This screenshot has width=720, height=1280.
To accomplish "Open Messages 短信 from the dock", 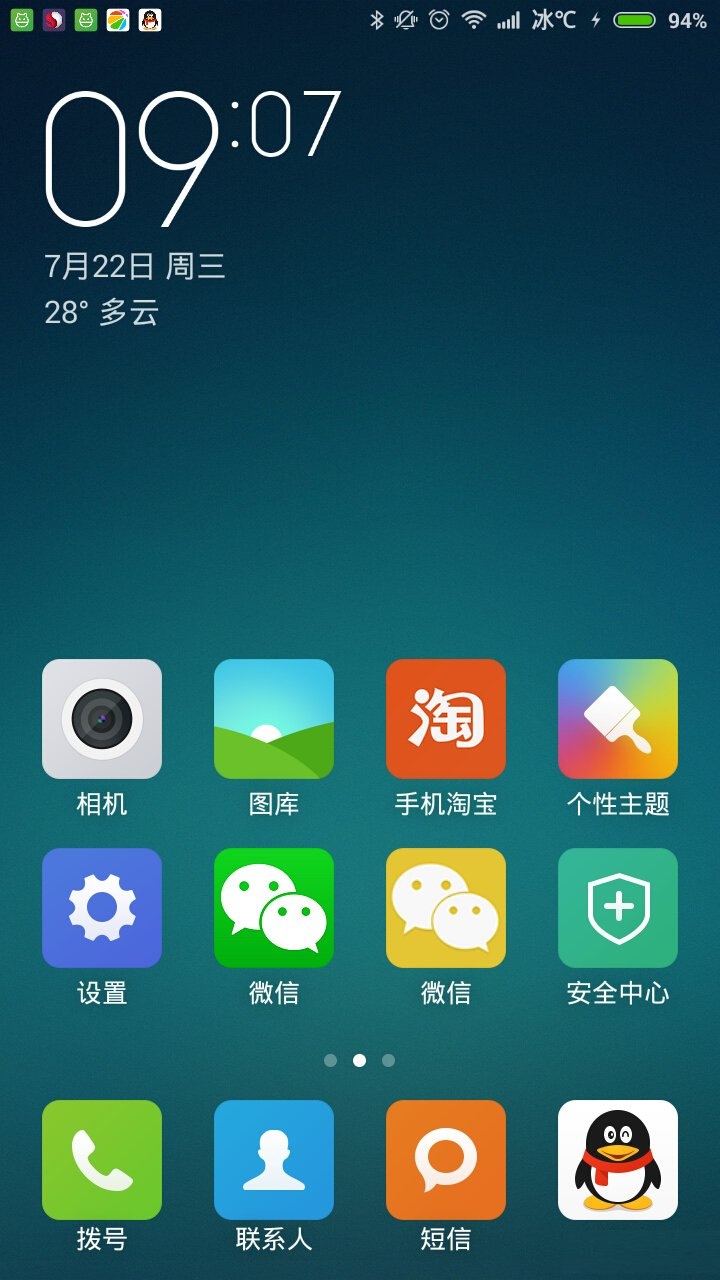I will [446, 1158].
